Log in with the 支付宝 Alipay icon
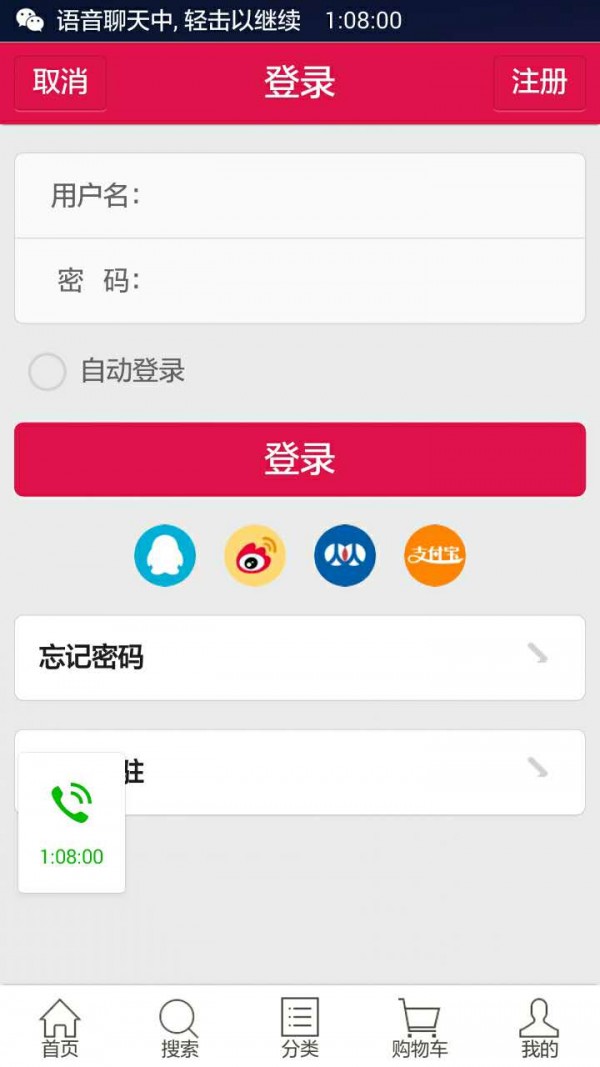 [x=435, y=555]
